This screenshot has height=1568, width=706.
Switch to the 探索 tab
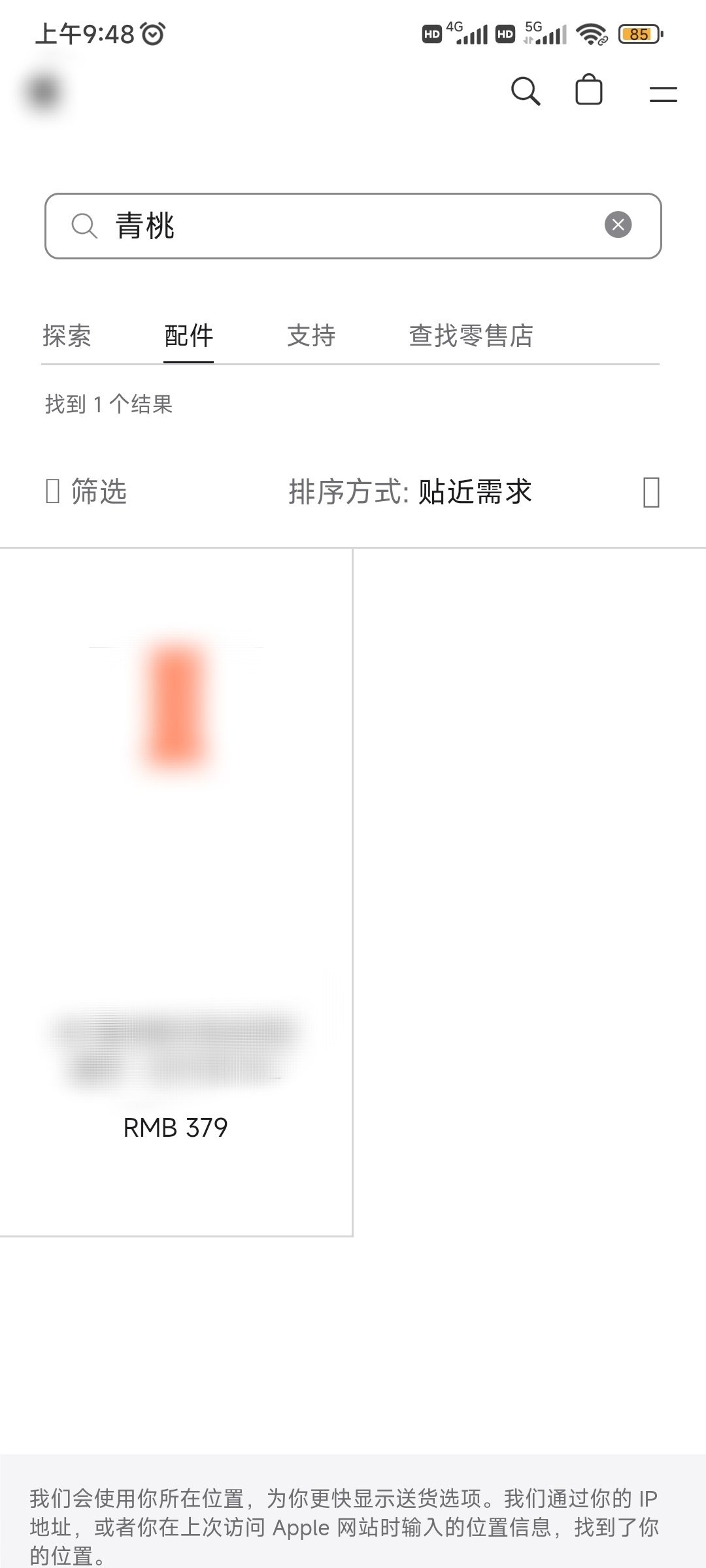tap(67, 335)
